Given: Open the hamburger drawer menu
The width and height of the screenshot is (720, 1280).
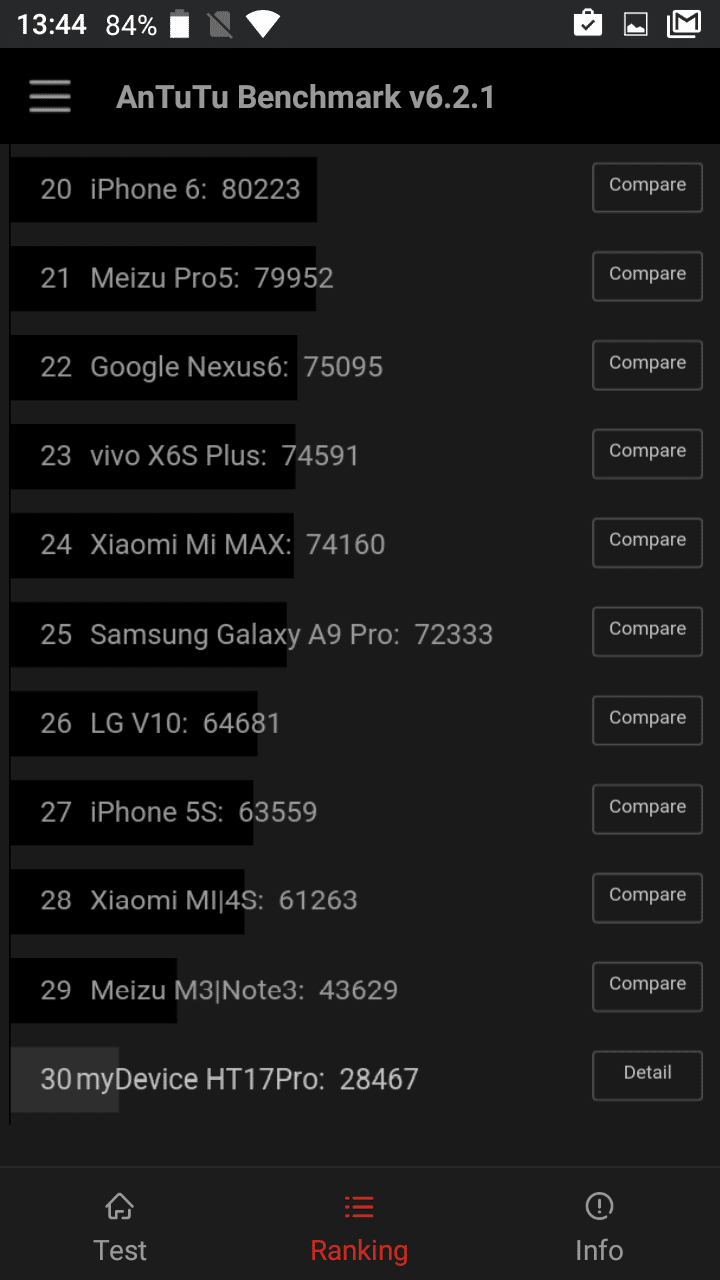Looking at the screenshot, I should click(x=50, y=97).
